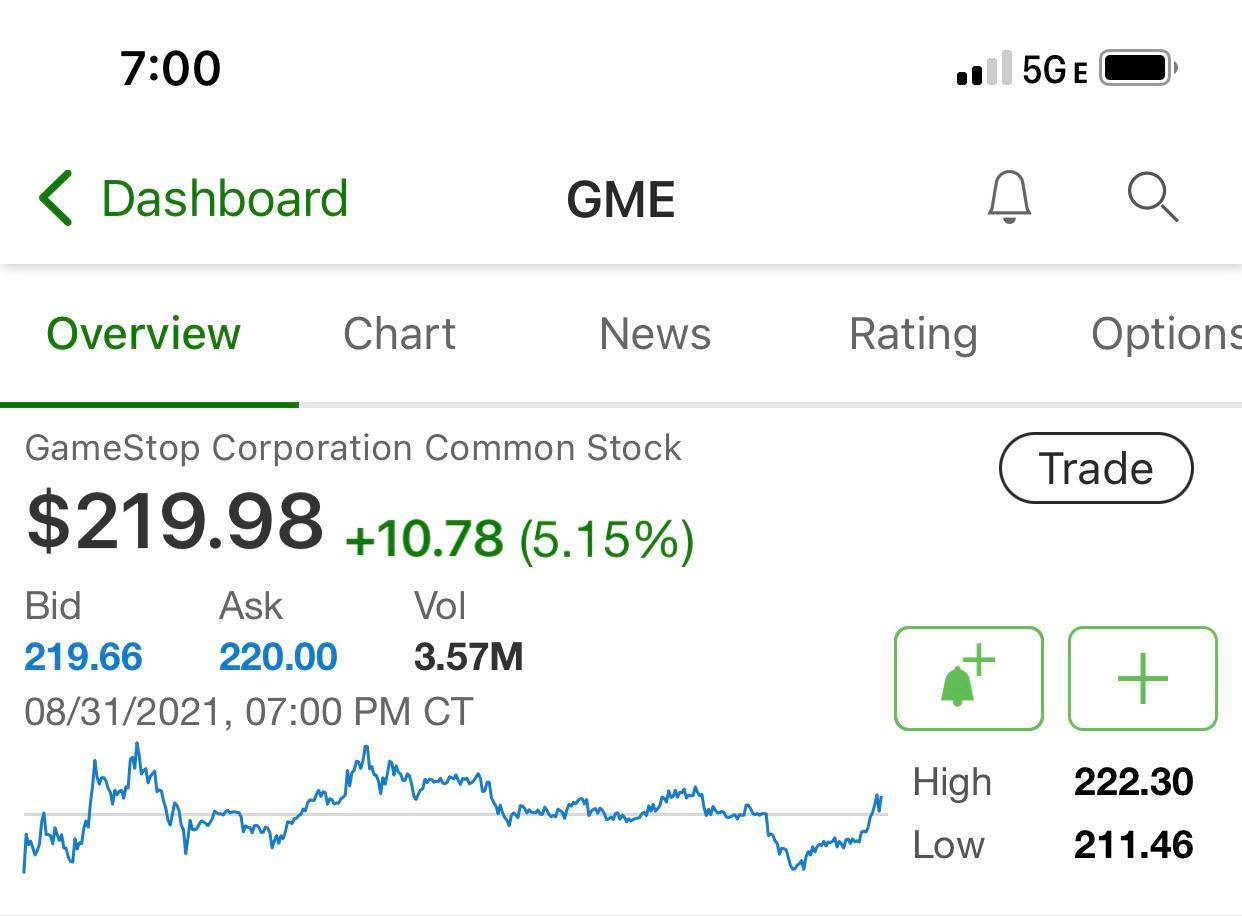
Task: Go back to Dashboard
Action: pyautogui.click(x=193, y=198)
